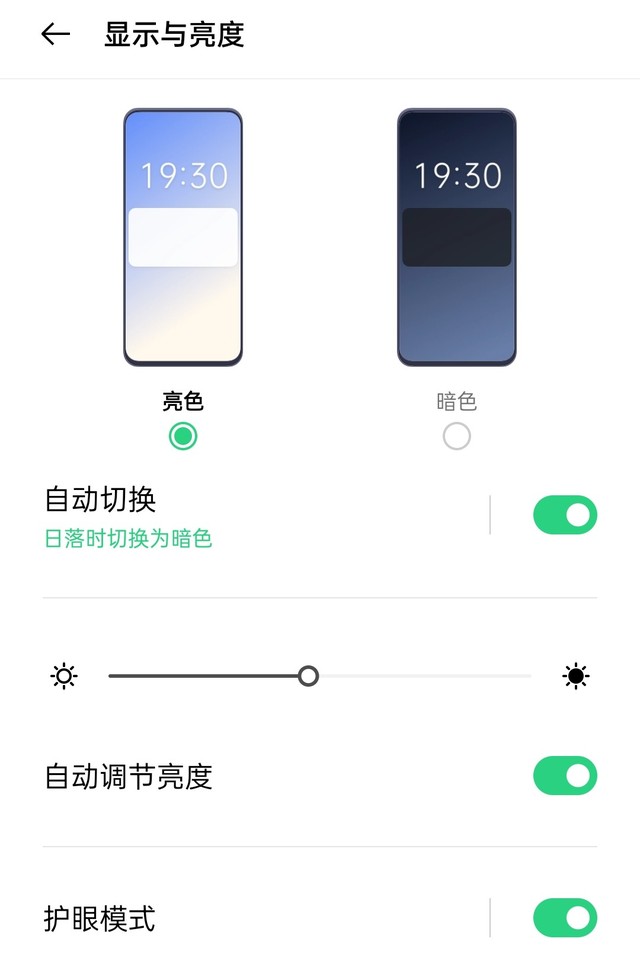Select the 亮色 radio button
This screenshot has width=640, height=977.
tap(183, 436)
